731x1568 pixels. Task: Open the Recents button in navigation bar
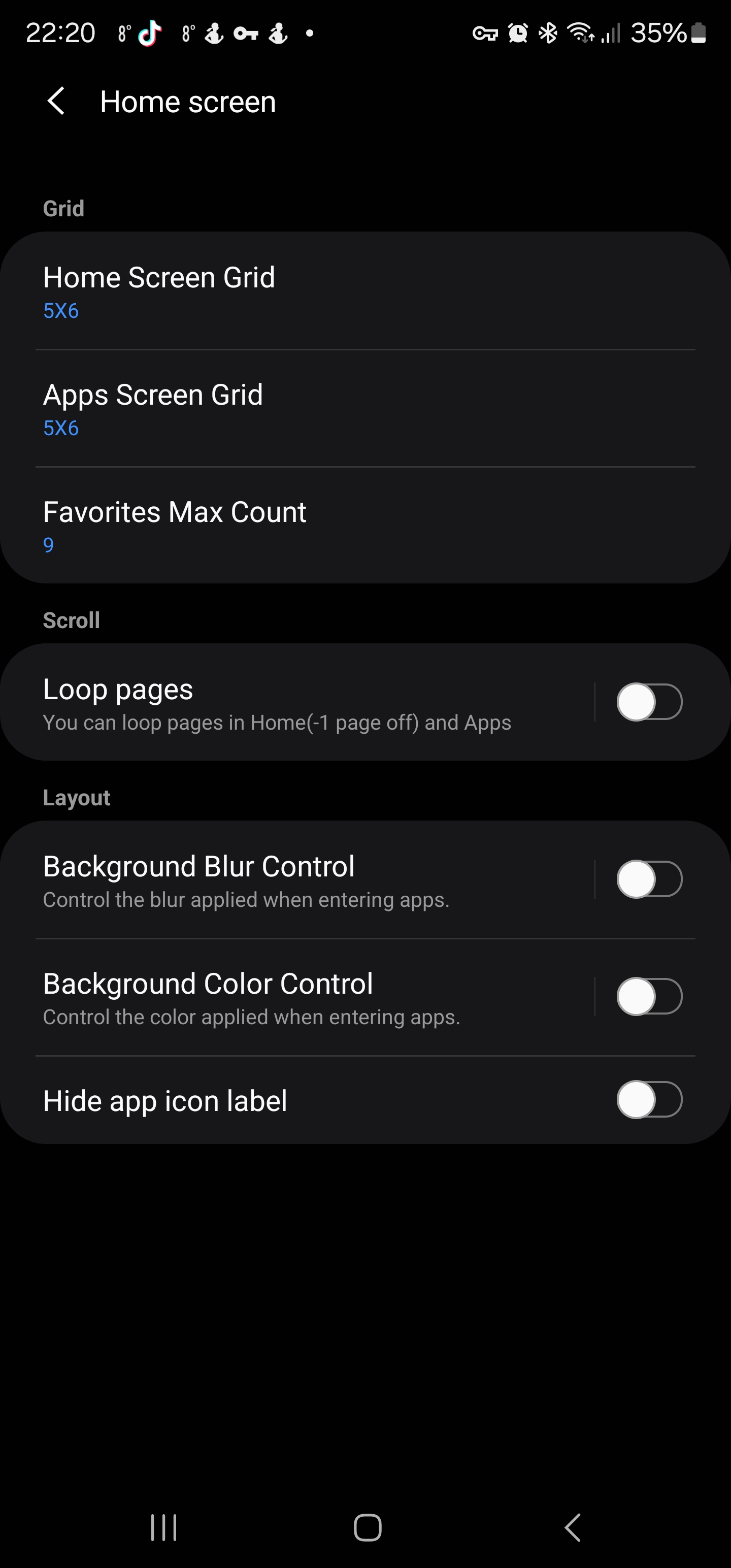click(163, 1526)
